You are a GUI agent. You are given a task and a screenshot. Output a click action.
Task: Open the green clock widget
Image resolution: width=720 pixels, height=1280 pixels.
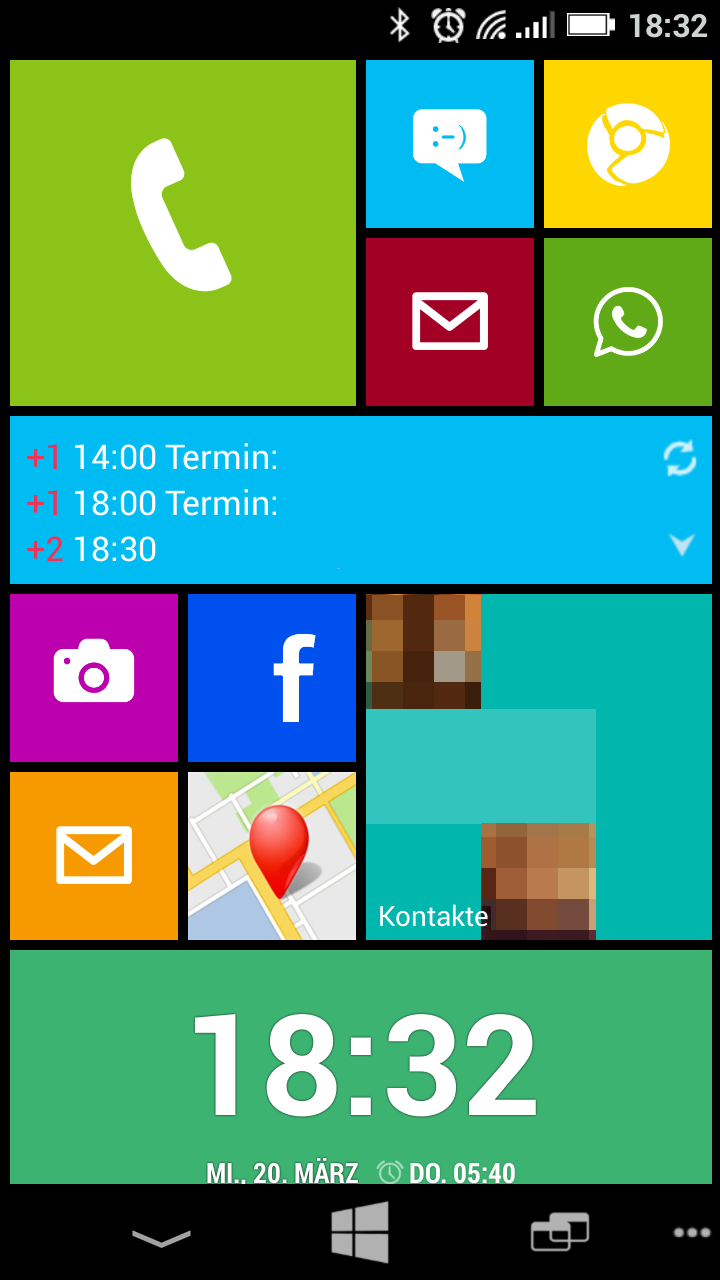pyautogui.click(x=360, y=1067)
